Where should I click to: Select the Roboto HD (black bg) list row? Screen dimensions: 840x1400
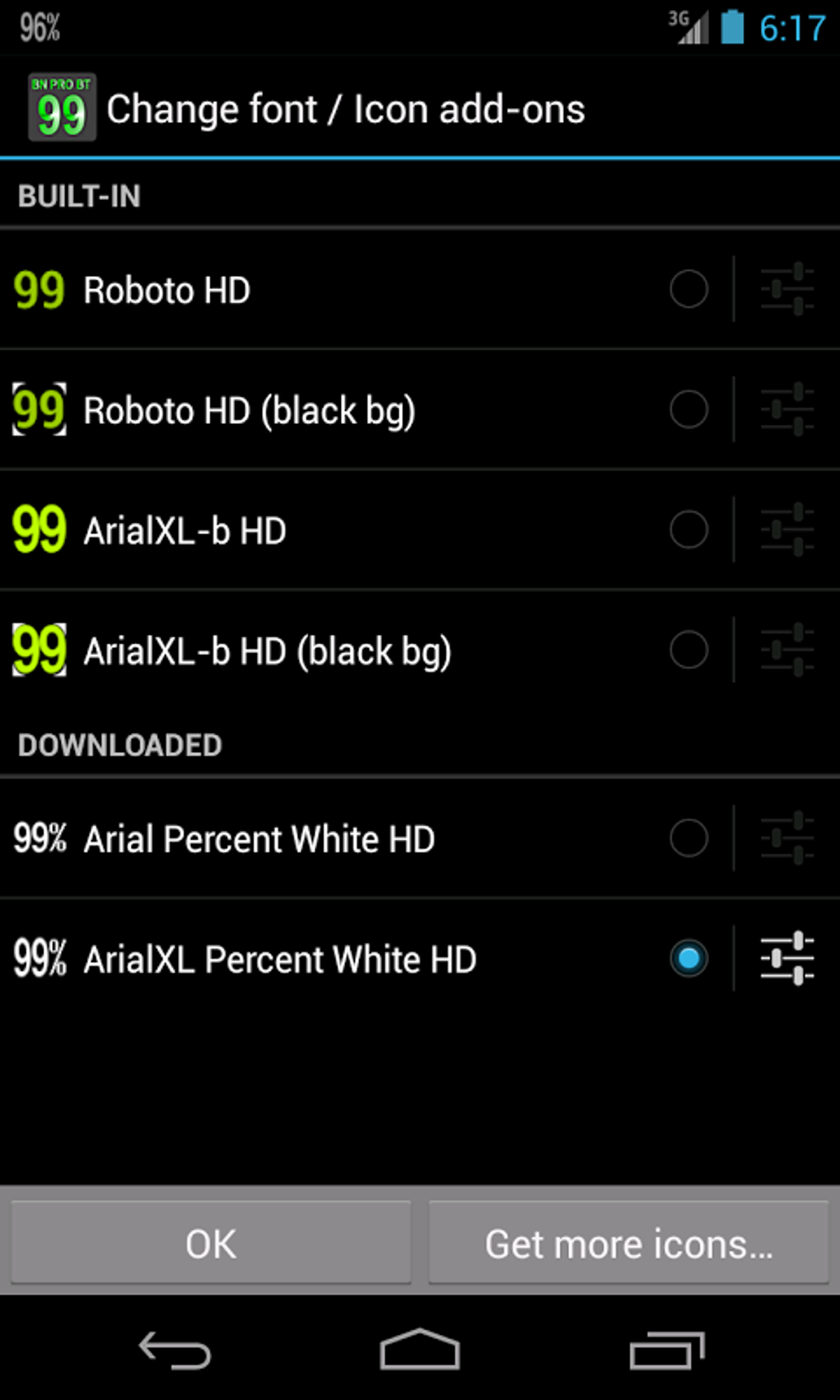pyautogui.click(x=329, y=409)
